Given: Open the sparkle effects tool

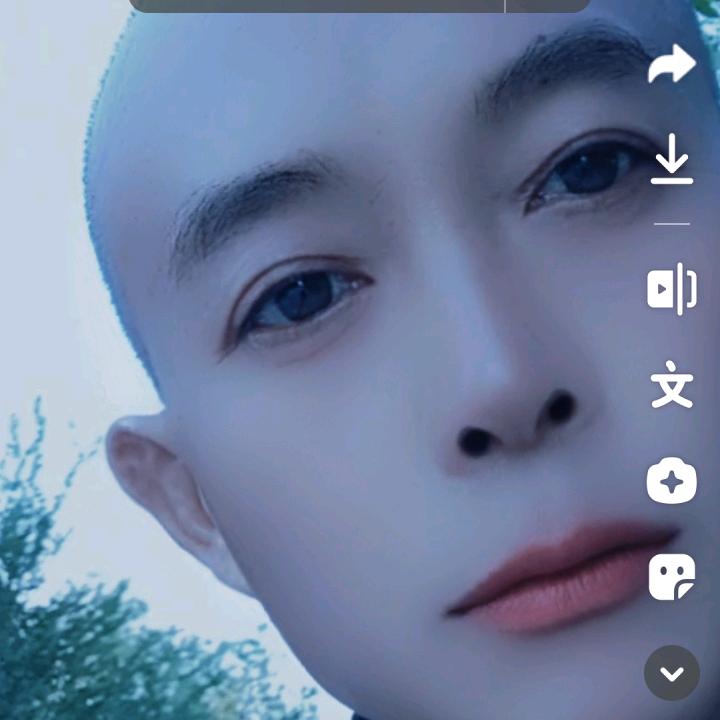Looking at the screenshot, I should [671, 482].
